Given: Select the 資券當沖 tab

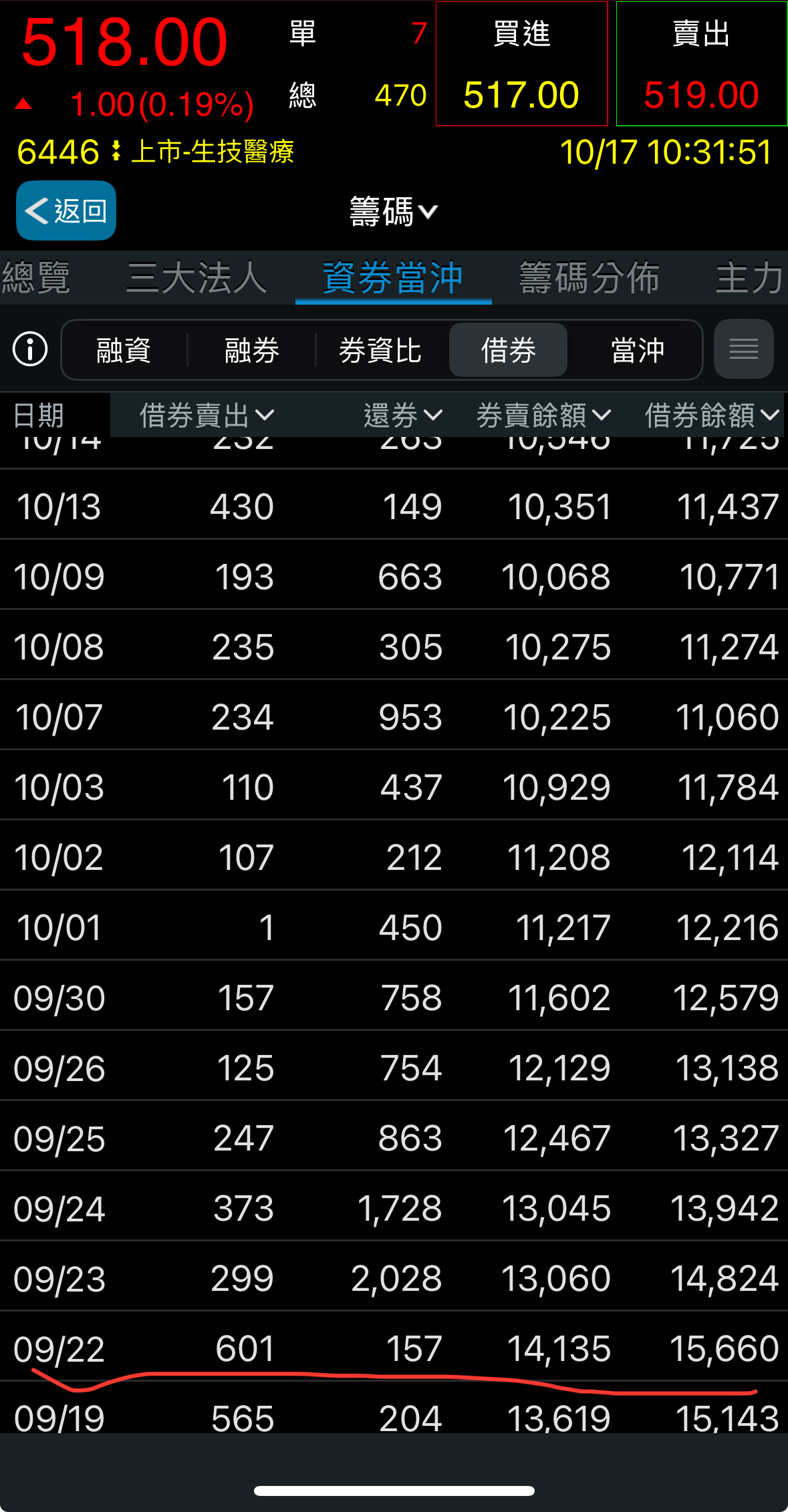Looking at the screenshot, I should point(393,278).
